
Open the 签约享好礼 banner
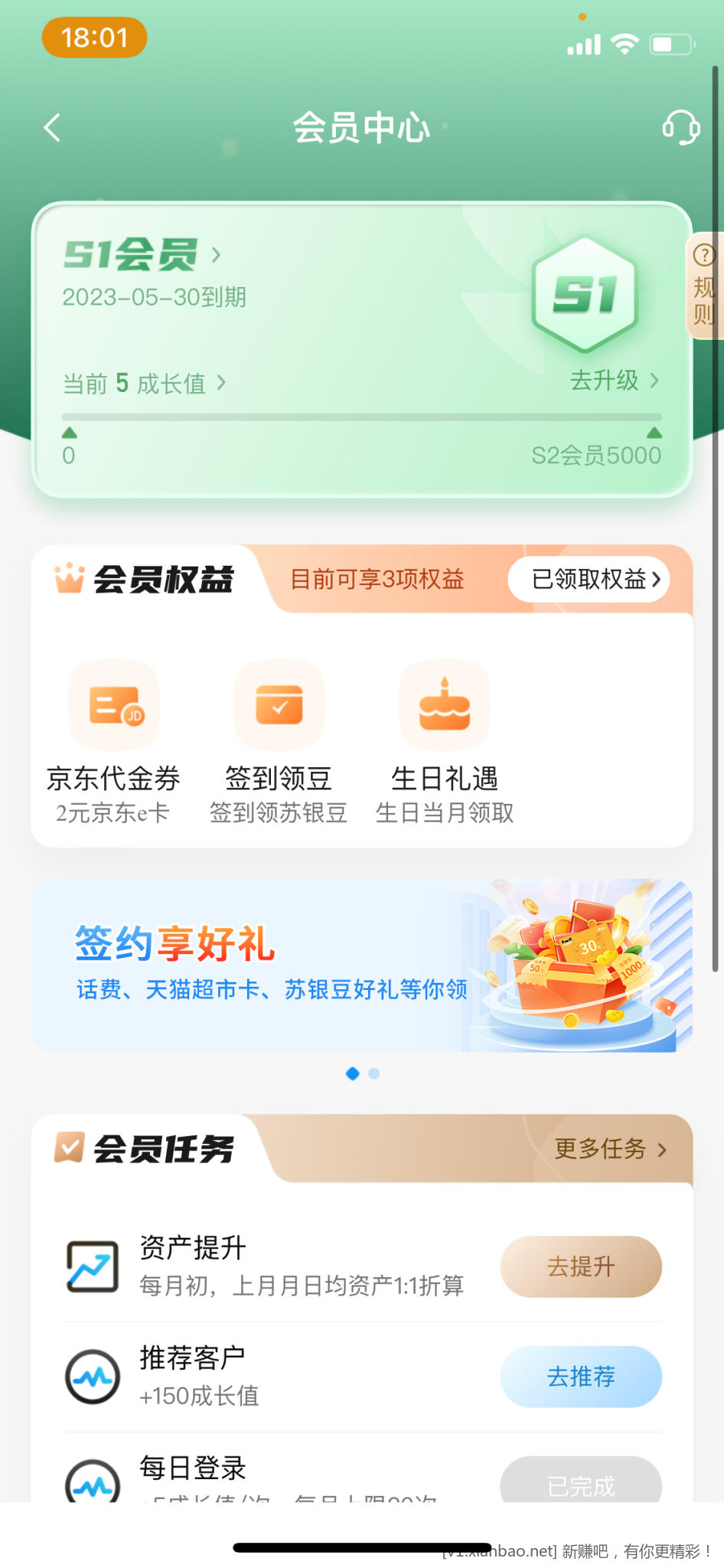click(361, 965)
